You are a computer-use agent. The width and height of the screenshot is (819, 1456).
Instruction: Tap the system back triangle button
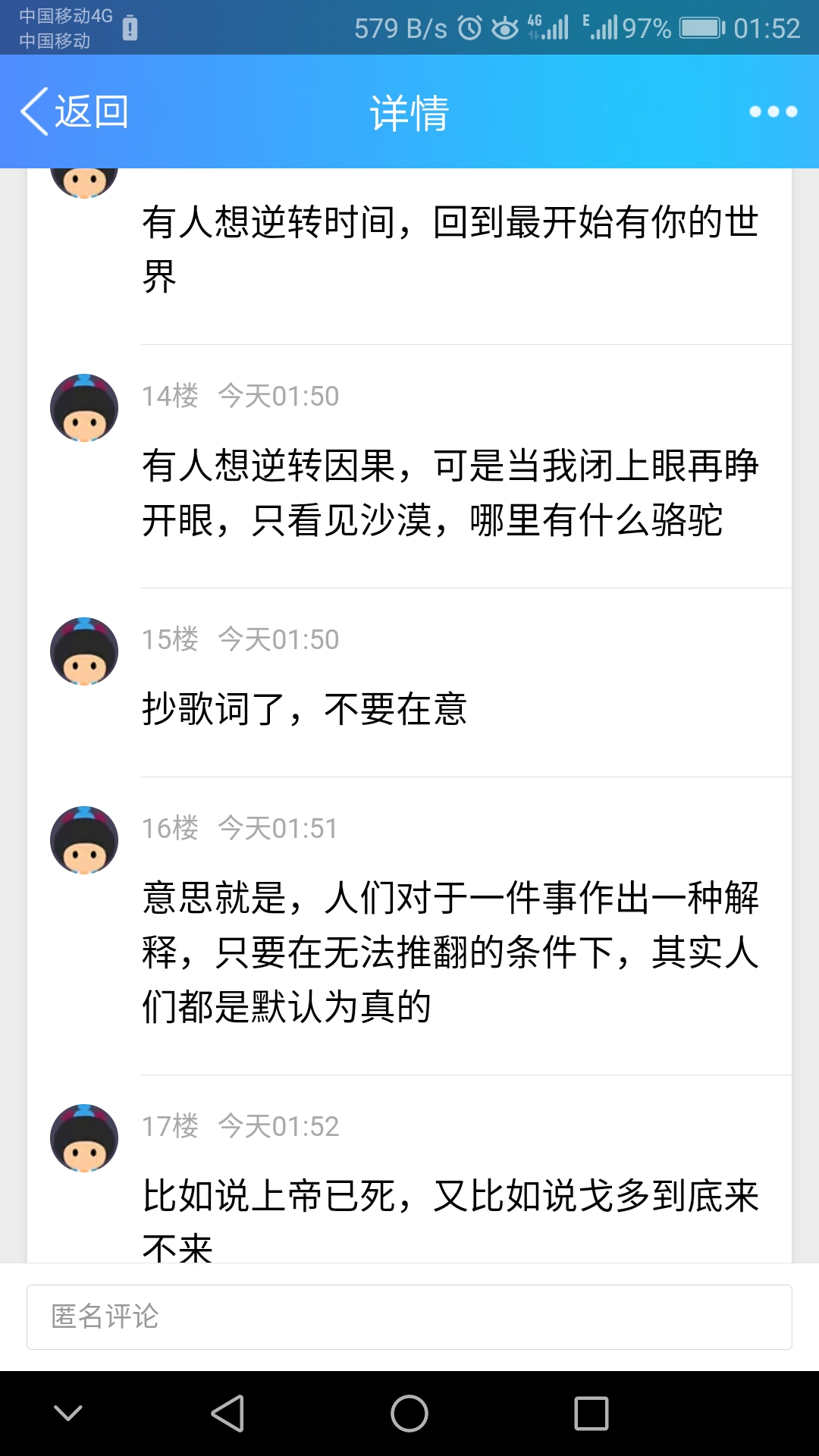click(227, 1414)
